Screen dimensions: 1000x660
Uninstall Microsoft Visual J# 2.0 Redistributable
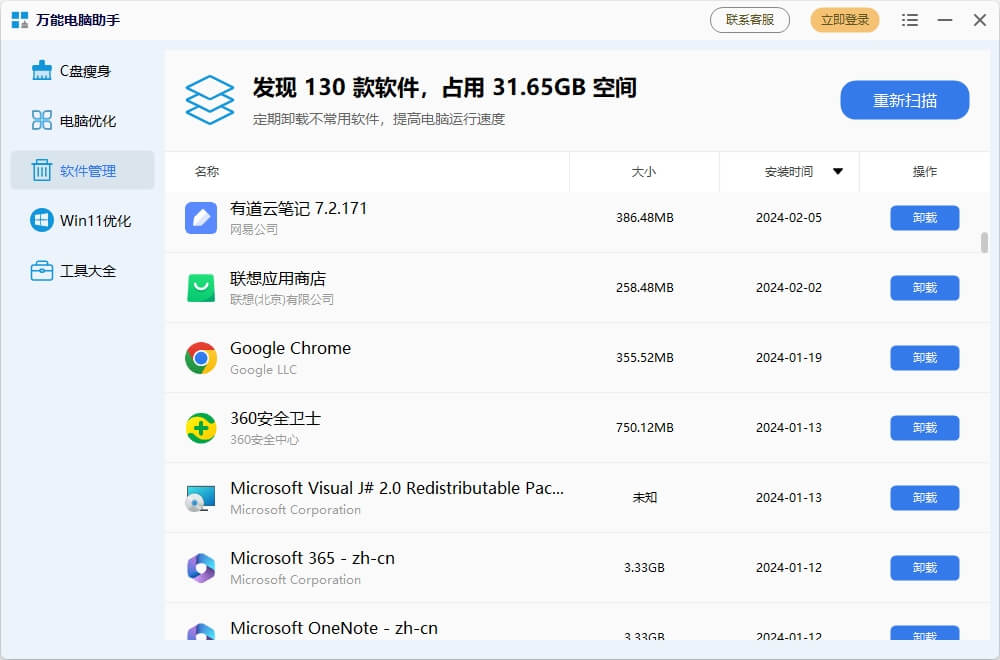pyautogui.click(x=925, y=498)
